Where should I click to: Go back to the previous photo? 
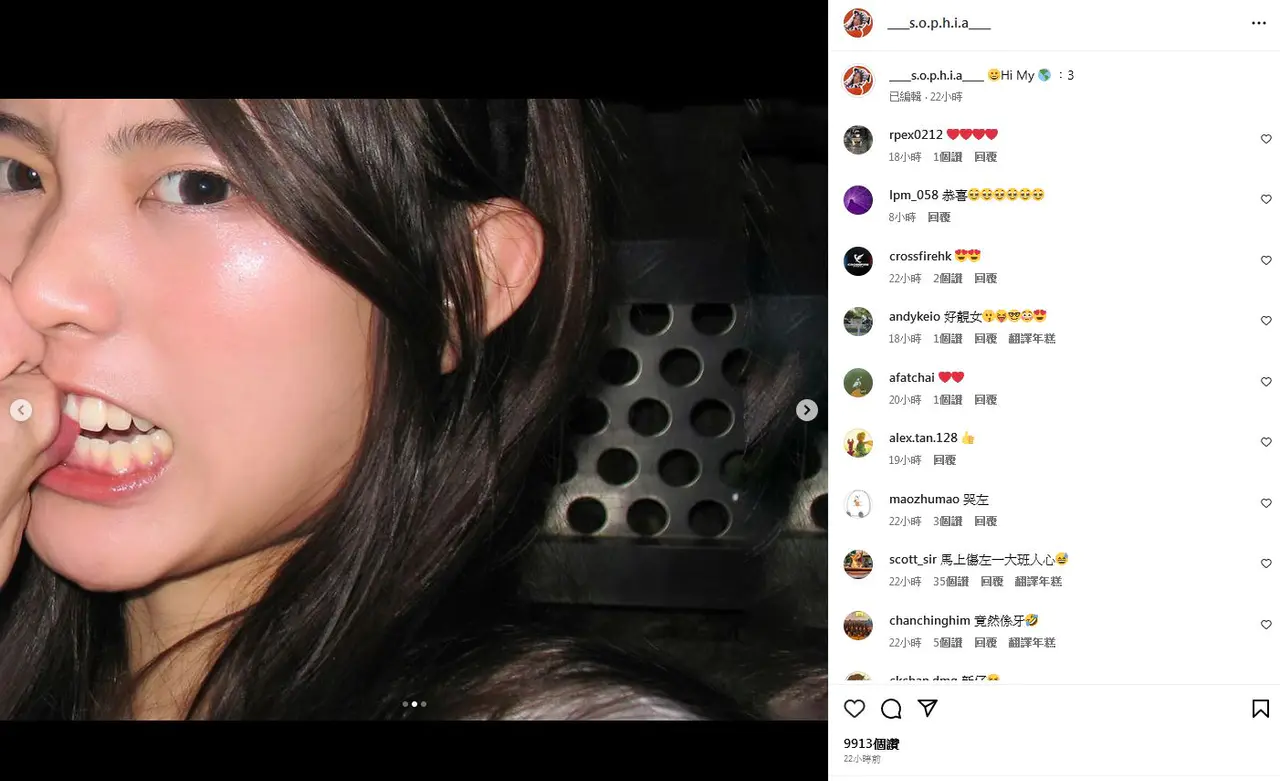(x=21, y=410)
